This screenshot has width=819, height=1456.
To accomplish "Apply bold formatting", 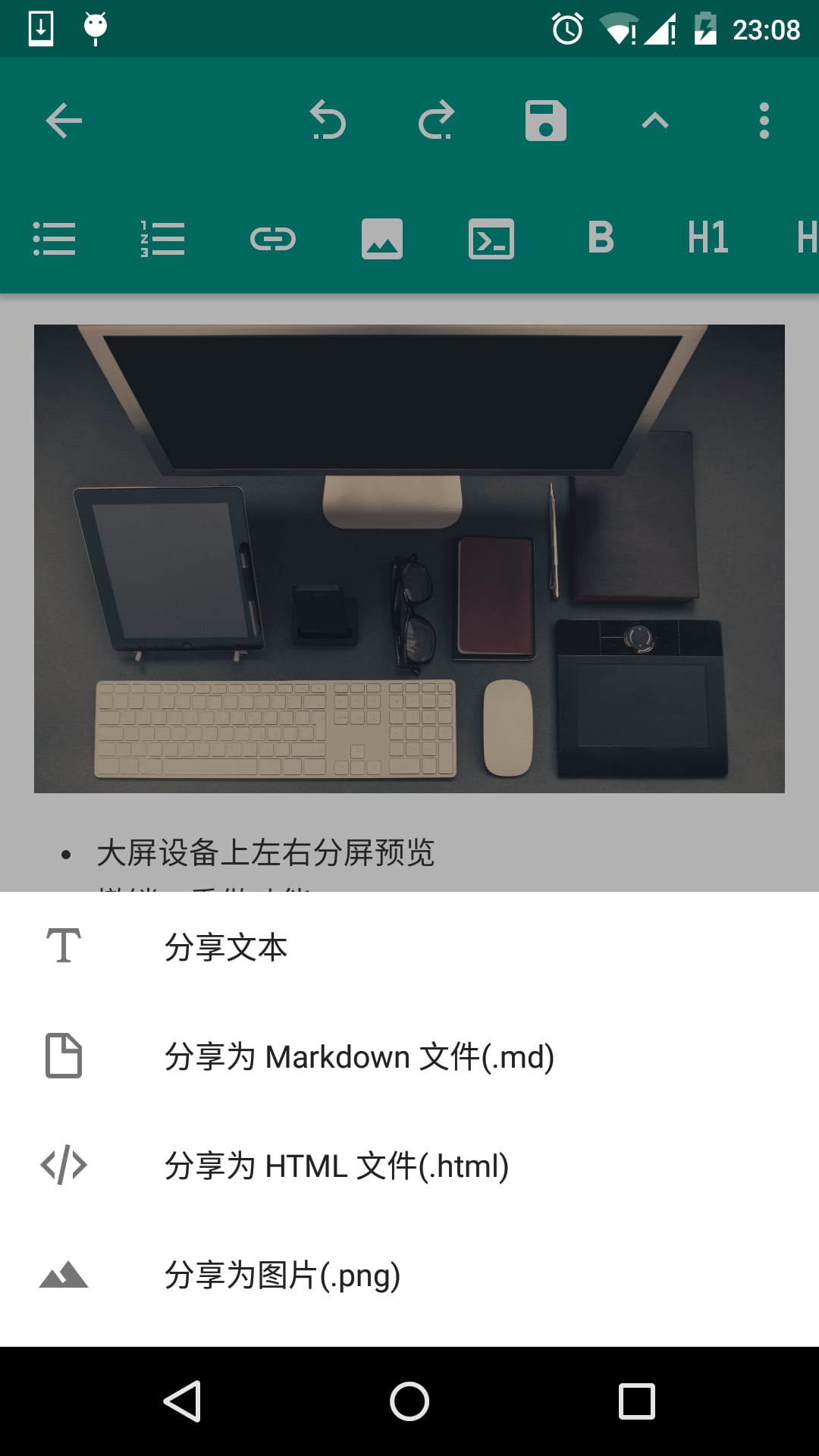I will pyautogui.click(x=601, y=237).
